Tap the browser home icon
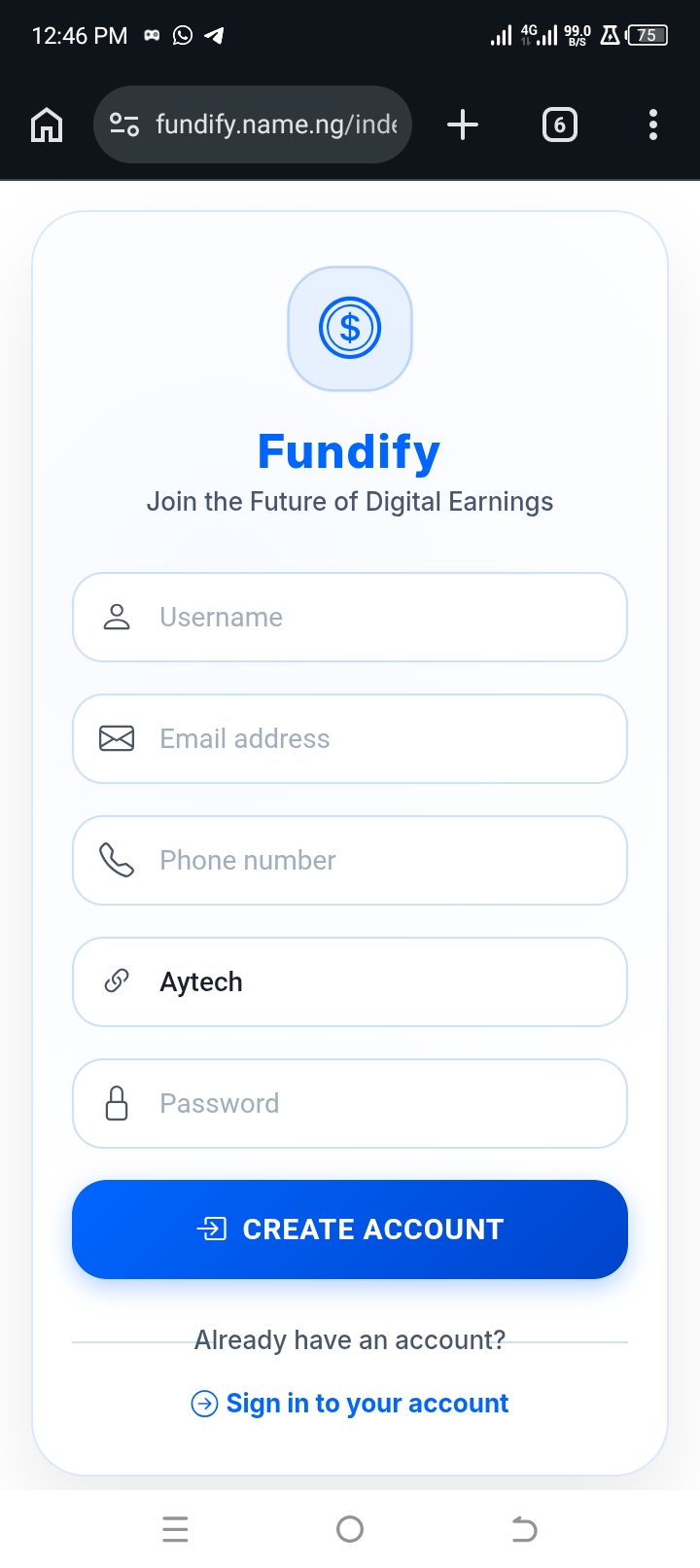The height and width of the screenshot is (1568, 700). [x=47, y=125]
